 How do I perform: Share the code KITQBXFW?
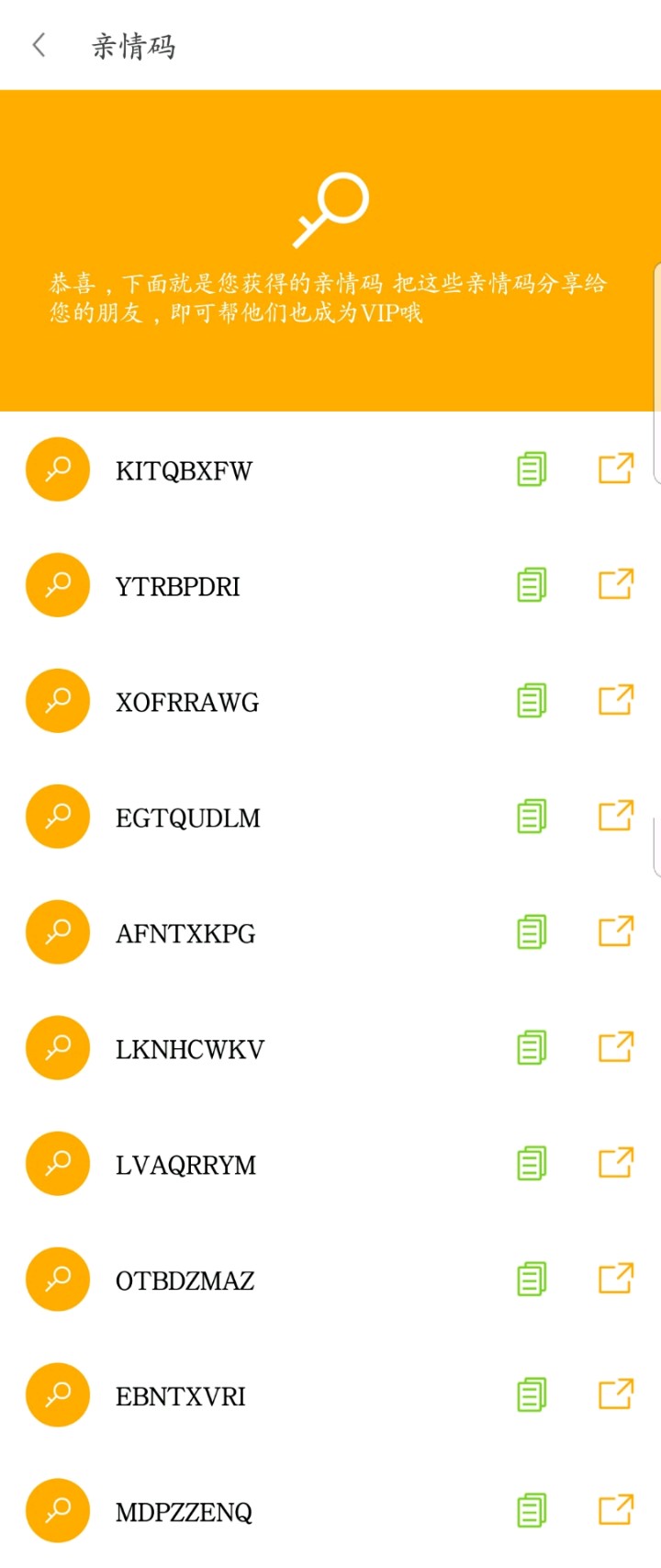pos(615,468)
